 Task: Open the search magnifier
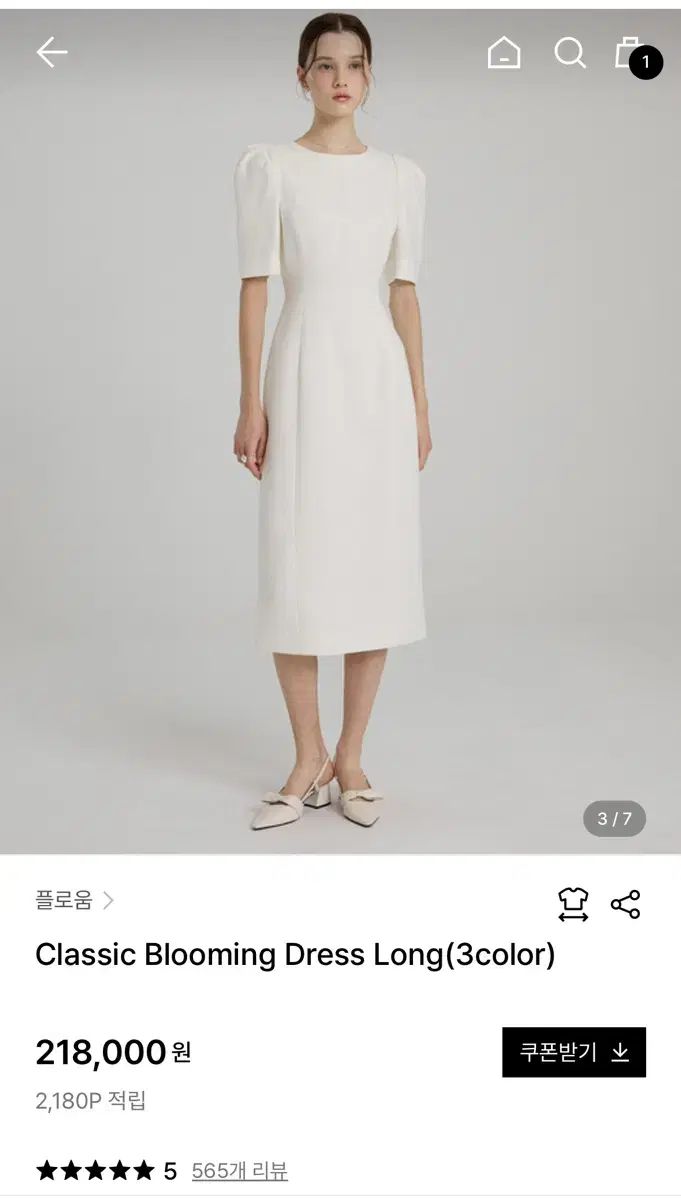coord(570,52)
